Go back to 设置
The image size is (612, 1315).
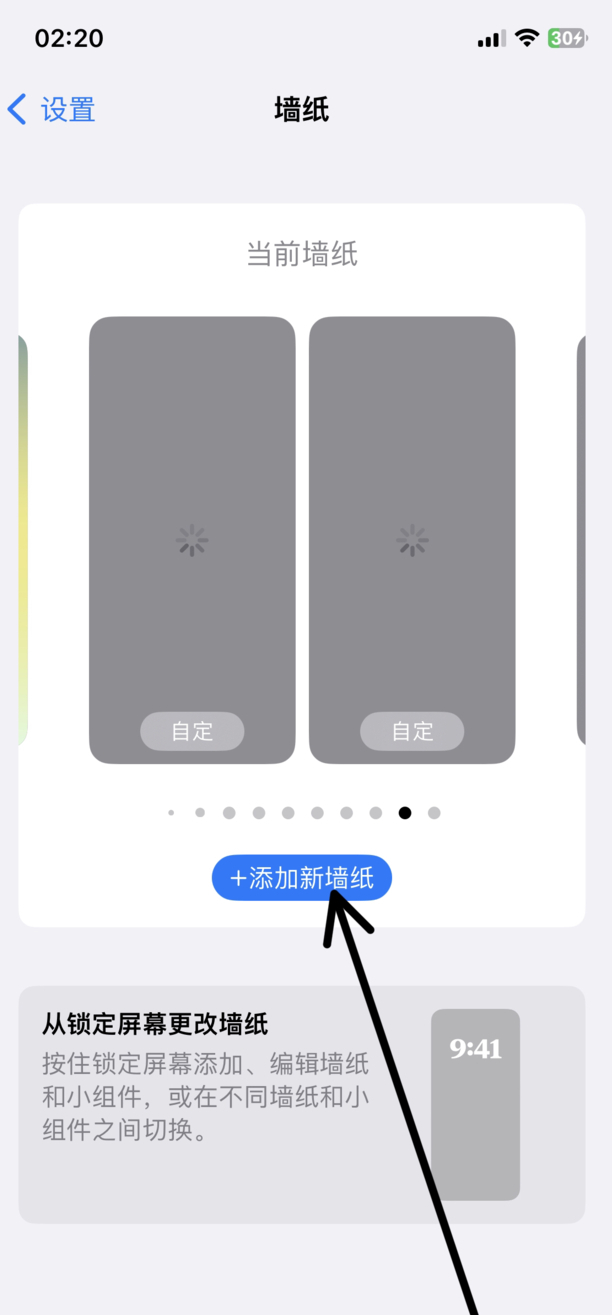coord(52,109)
